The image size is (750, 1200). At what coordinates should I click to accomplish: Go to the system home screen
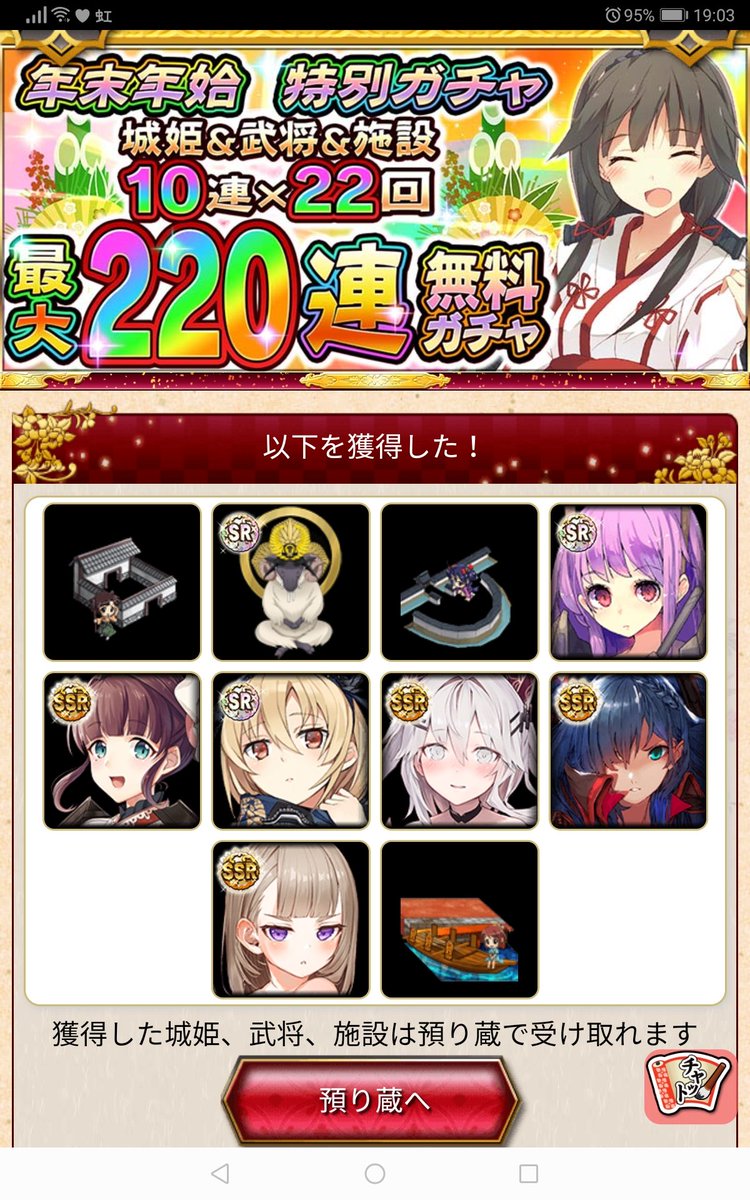[x=375, y=1173]
